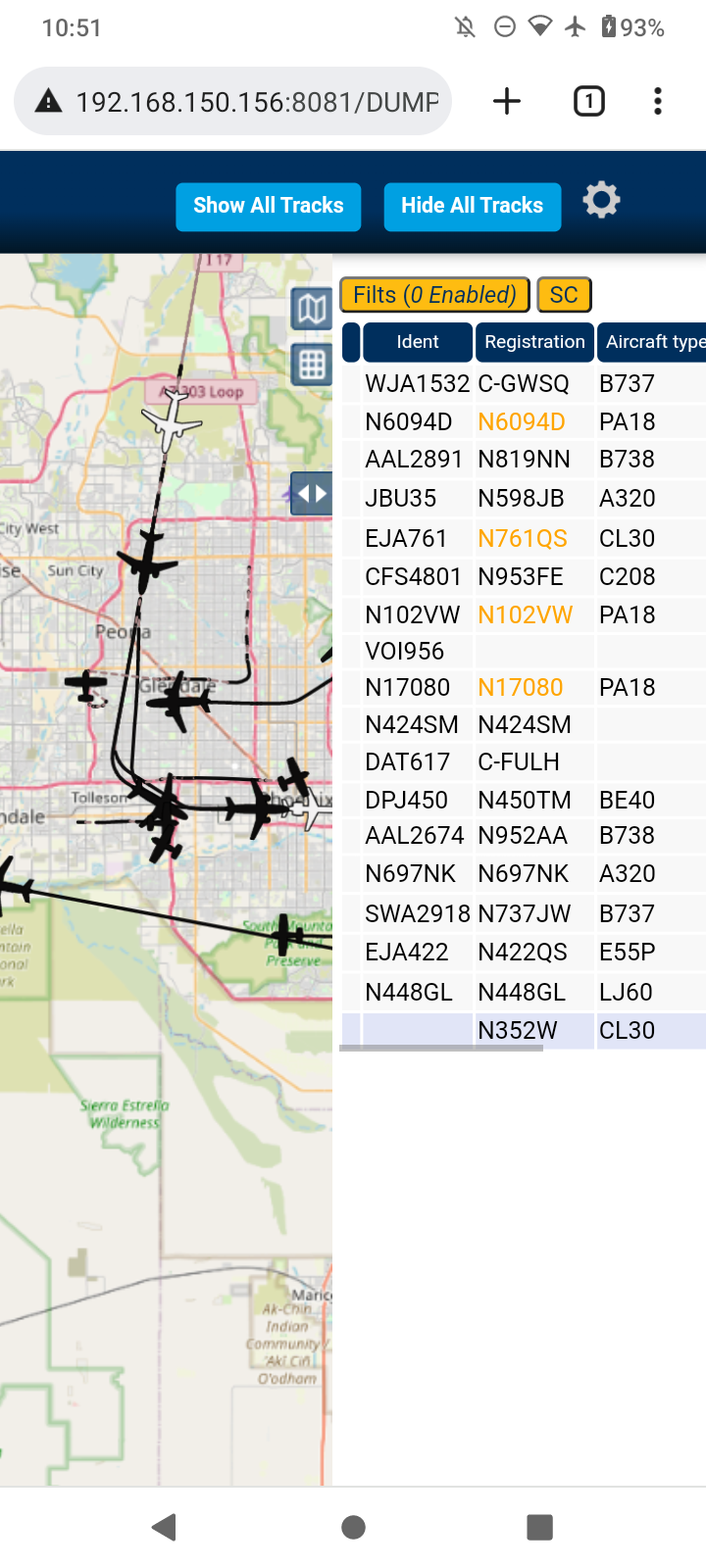
Task: Open registration link N761QS
Action: [x=523, y=539]
